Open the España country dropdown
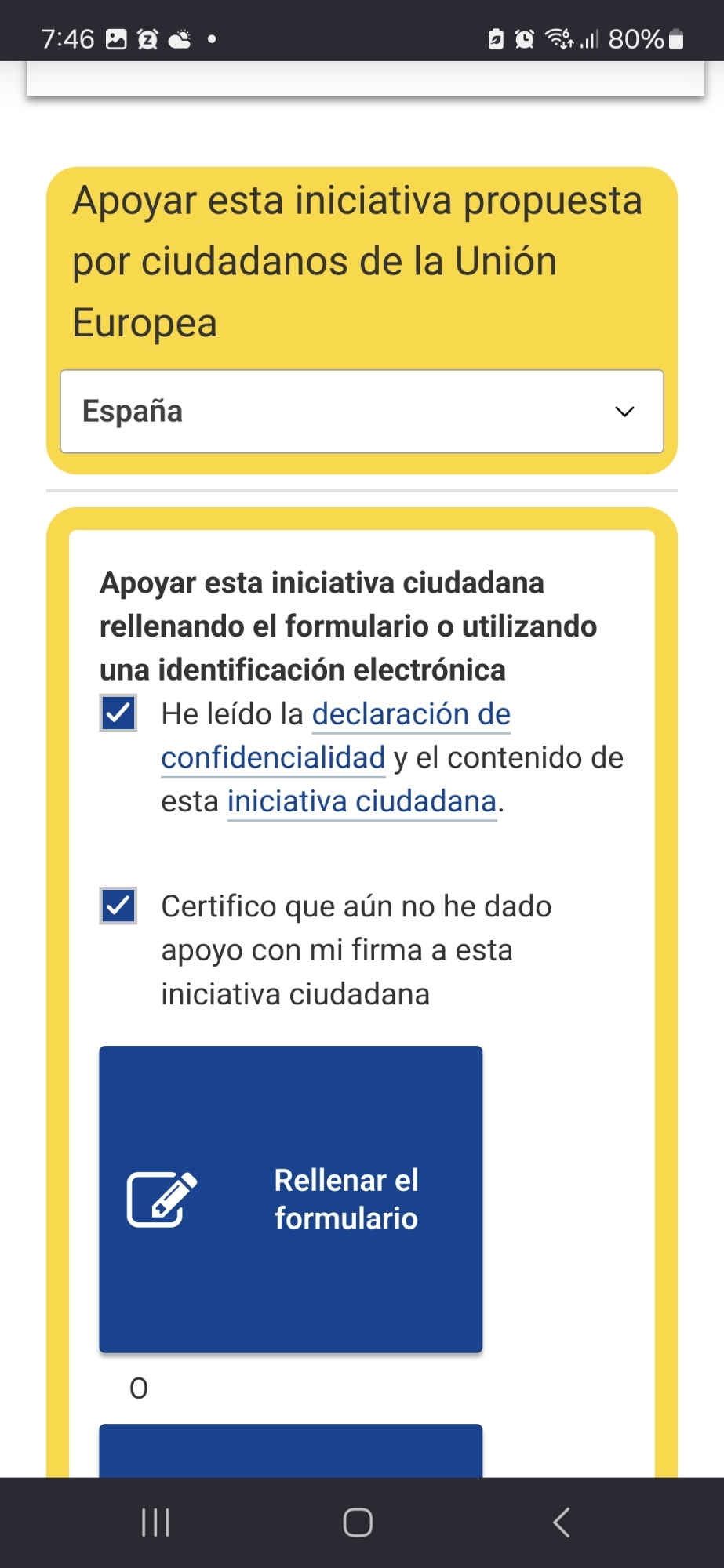This screenshot has width=724, height=1568. (362, 412)
